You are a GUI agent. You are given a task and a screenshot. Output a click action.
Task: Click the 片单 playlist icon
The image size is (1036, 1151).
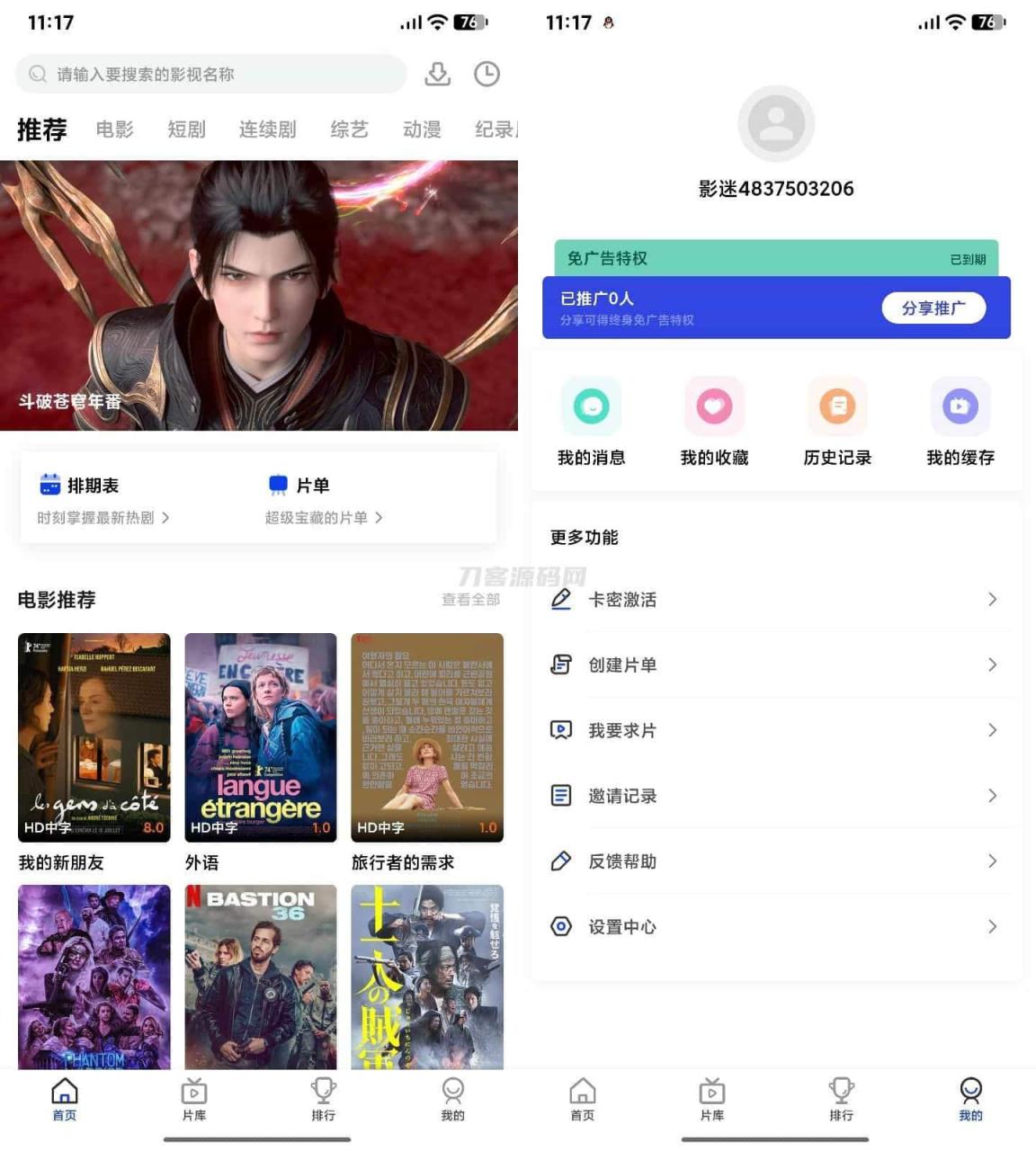pos(279,485)
